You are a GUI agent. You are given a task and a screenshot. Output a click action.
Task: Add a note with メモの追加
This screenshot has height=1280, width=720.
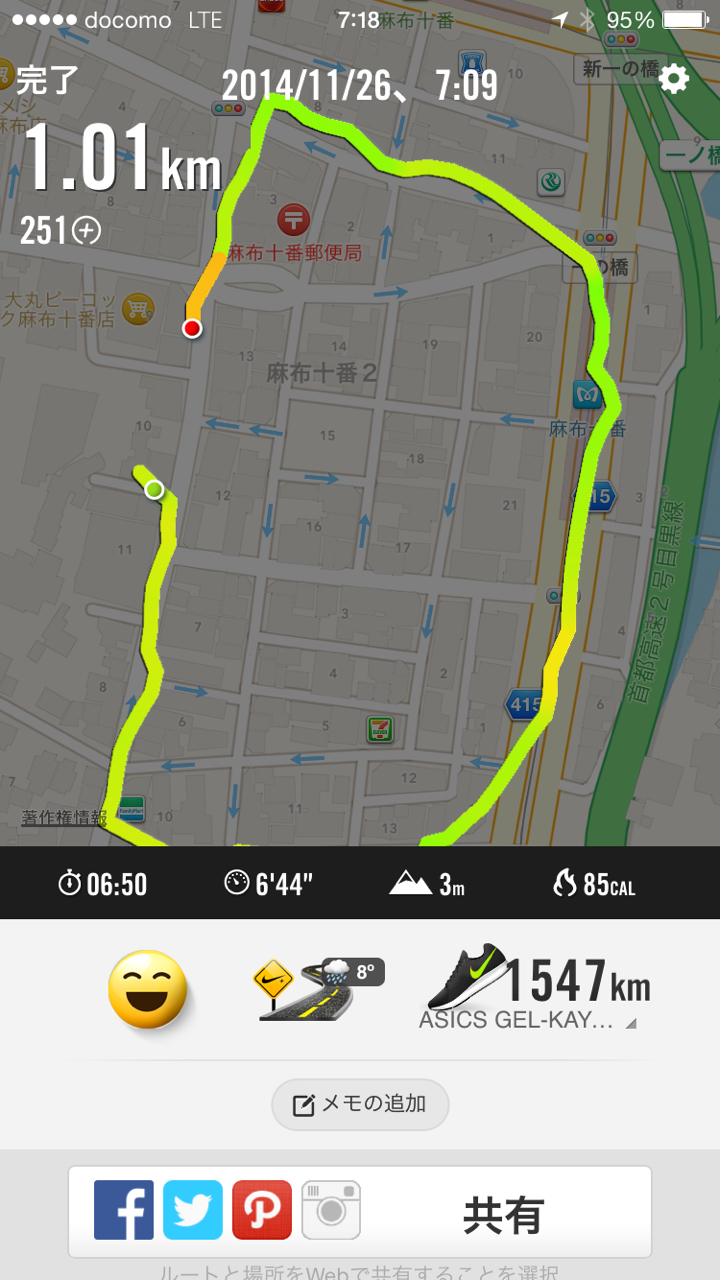(360, 1105)
